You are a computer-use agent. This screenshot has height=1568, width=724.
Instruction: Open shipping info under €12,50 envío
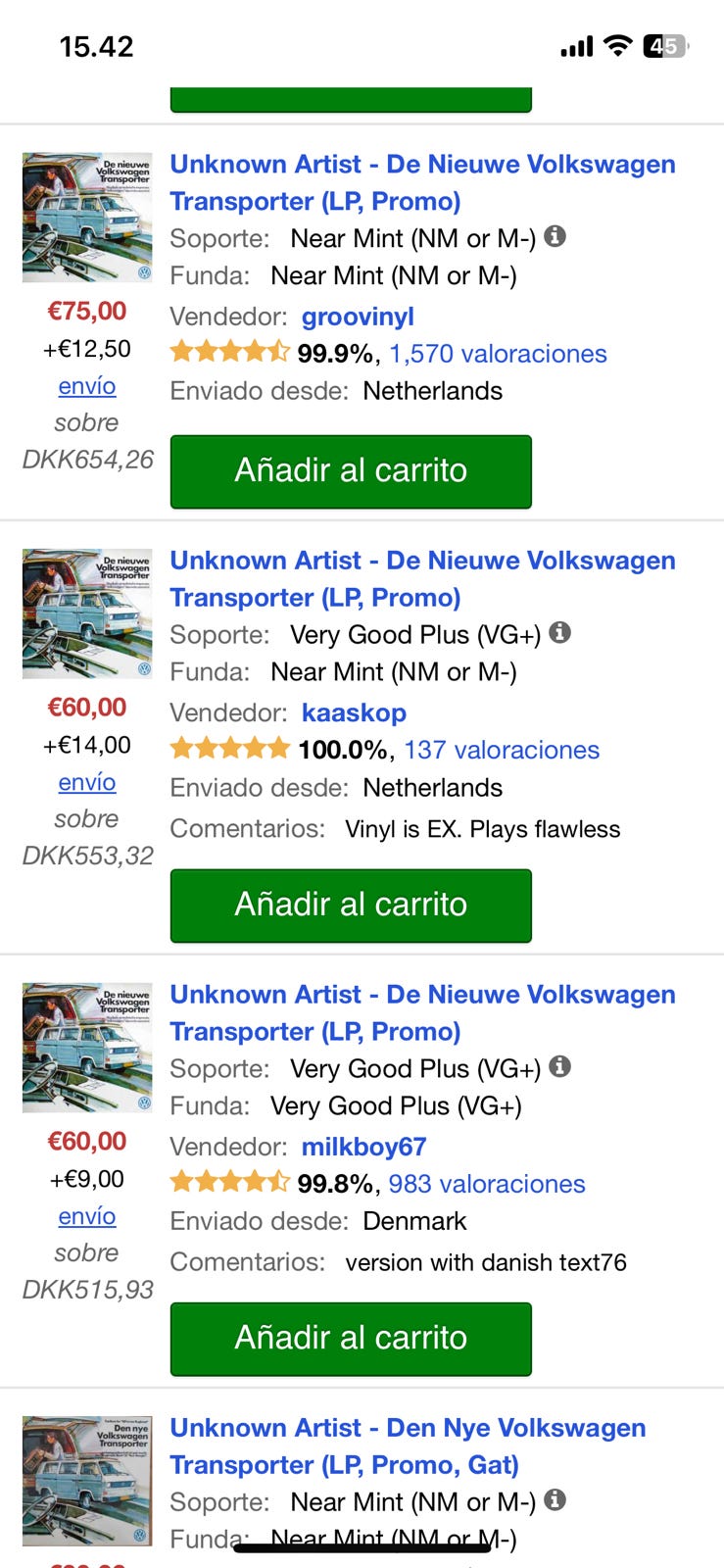pyautogui.click(x=87, y=386)
